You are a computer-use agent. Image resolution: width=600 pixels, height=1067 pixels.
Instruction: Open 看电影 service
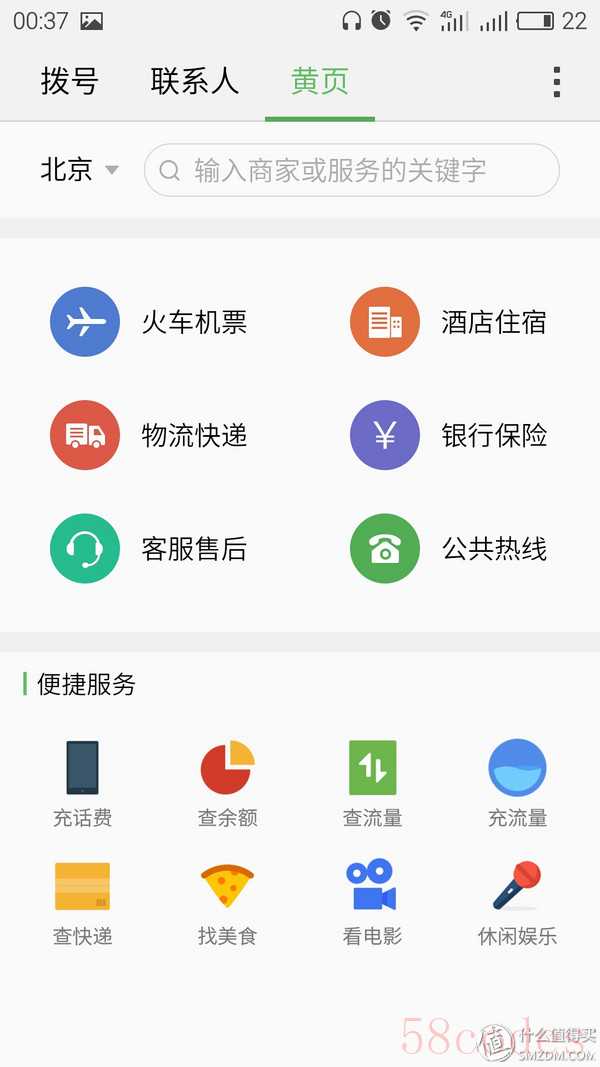point(372,903)
